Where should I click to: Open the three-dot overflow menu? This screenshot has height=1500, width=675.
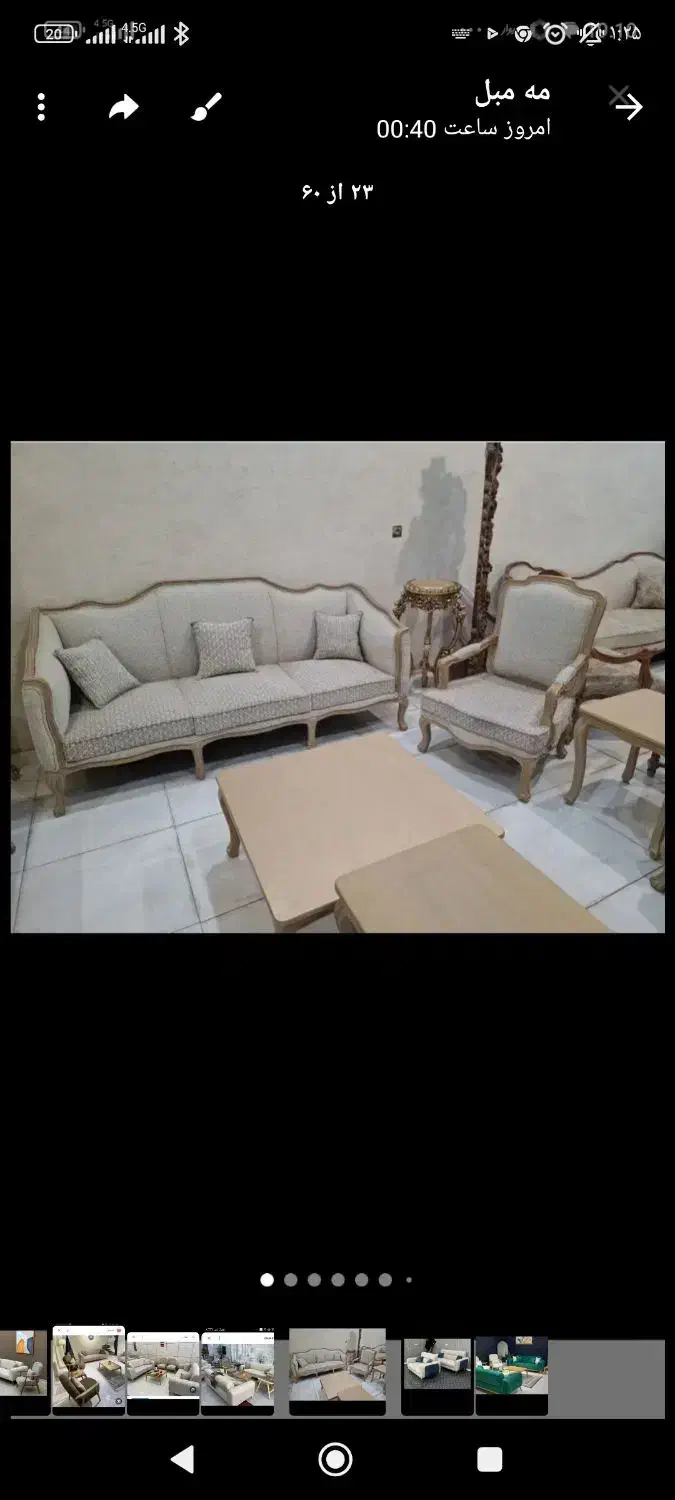[41, 107]
